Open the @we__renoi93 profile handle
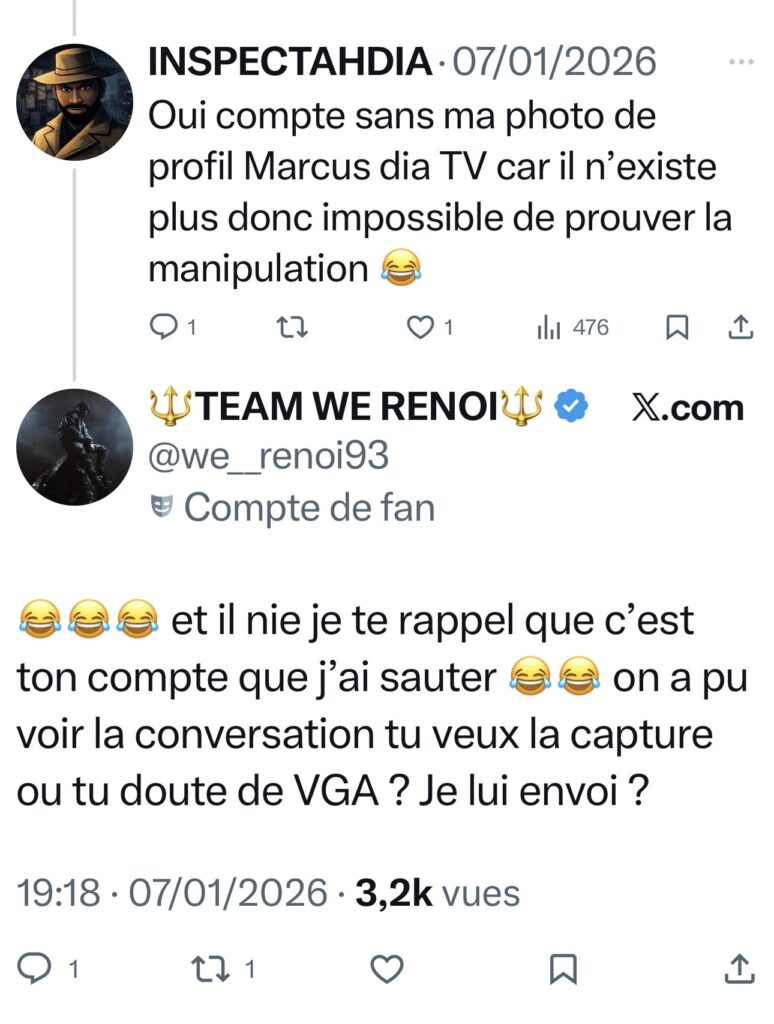This screenshot has height=1024, width=774. pyautogui.click(x=268, y=456)
